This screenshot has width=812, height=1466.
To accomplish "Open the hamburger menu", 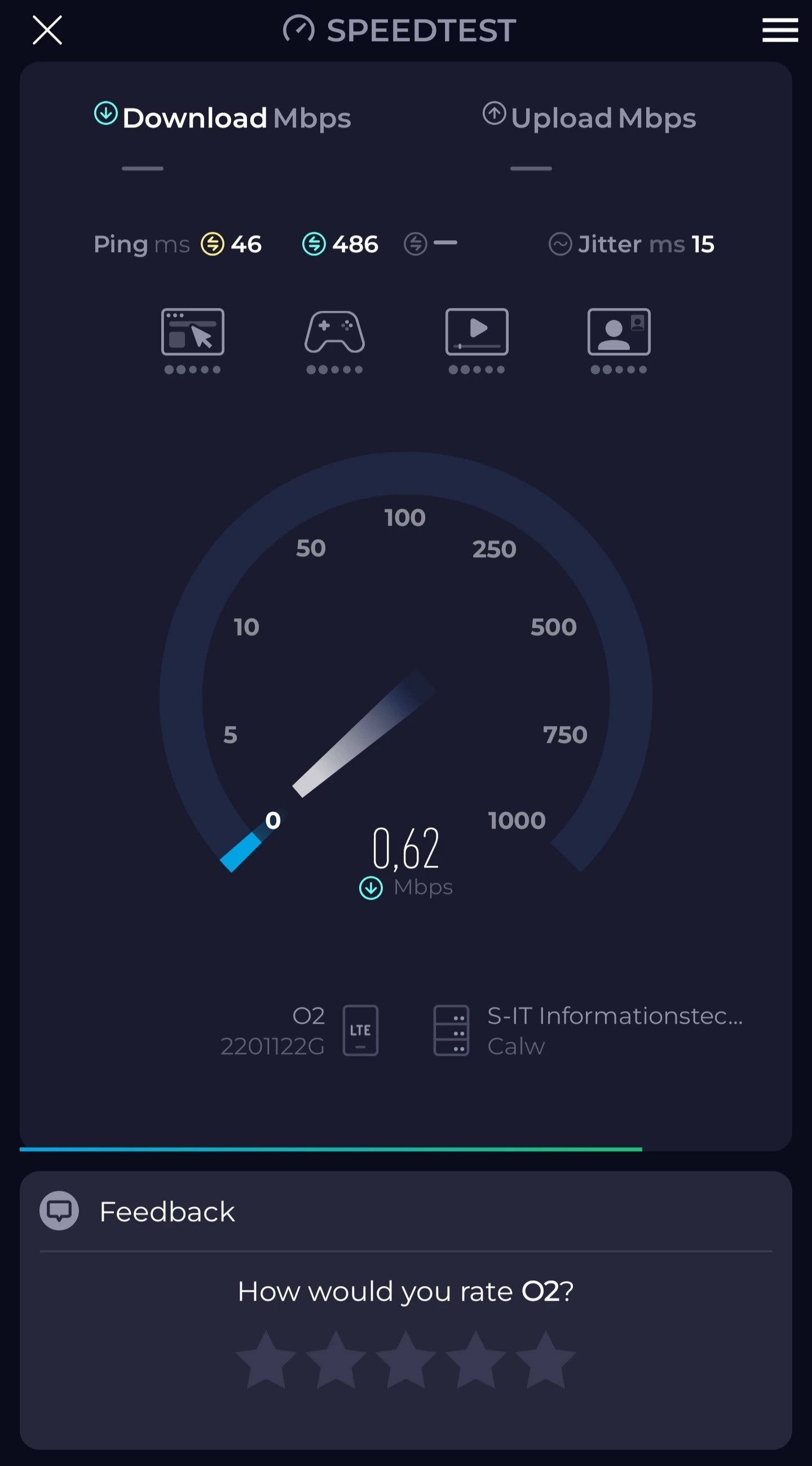I will point(779,29).
